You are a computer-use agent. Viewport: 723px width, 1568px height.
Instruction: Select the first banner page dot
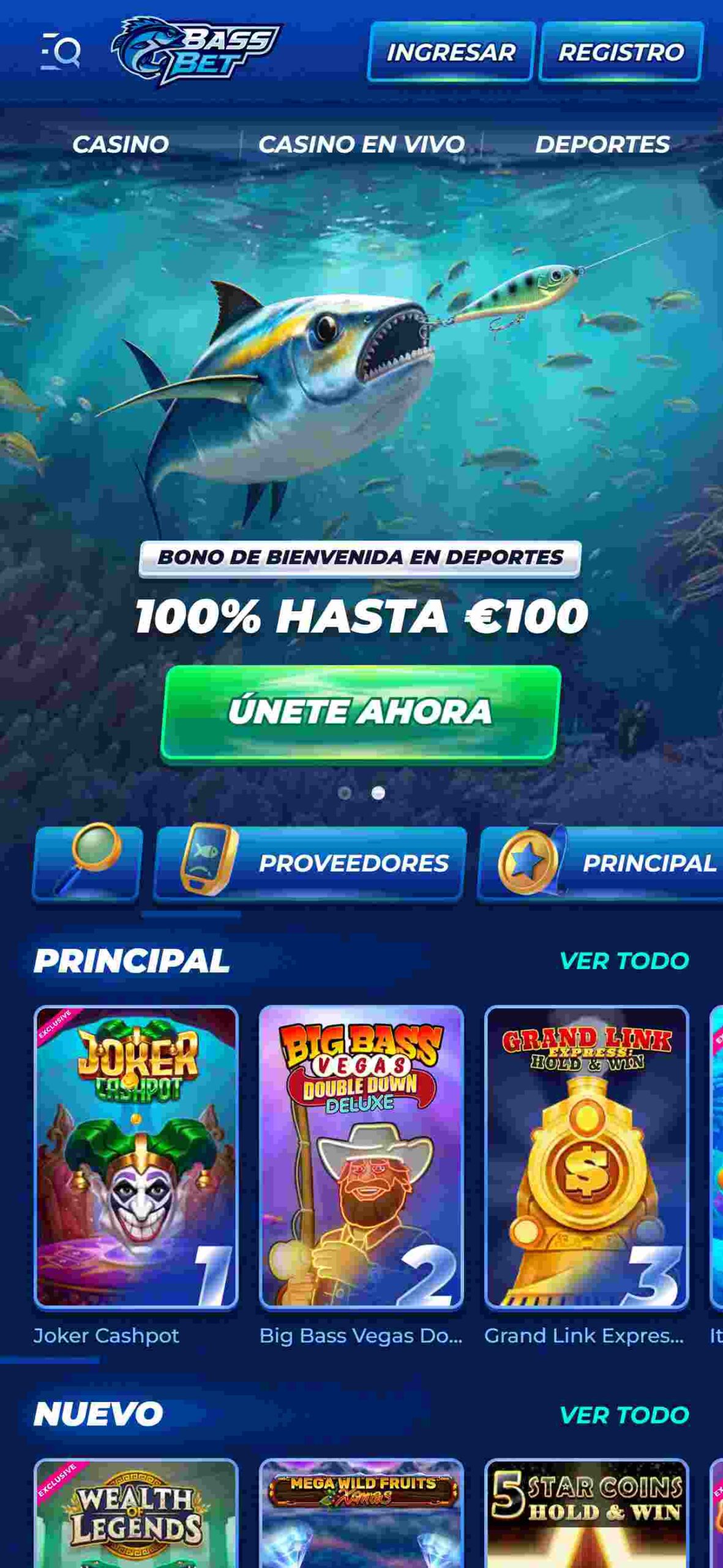tap(345, 793)
